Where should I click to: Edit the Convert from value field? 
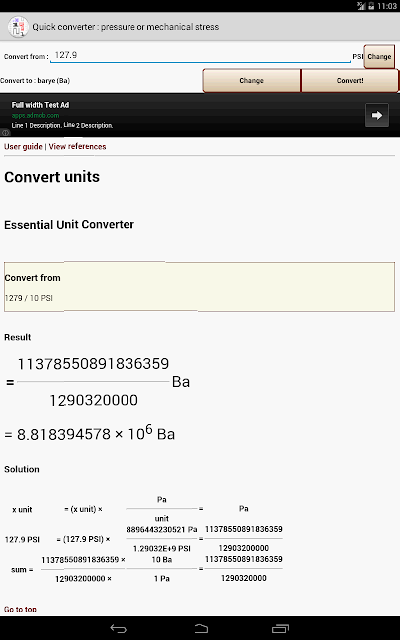(200, 55)
